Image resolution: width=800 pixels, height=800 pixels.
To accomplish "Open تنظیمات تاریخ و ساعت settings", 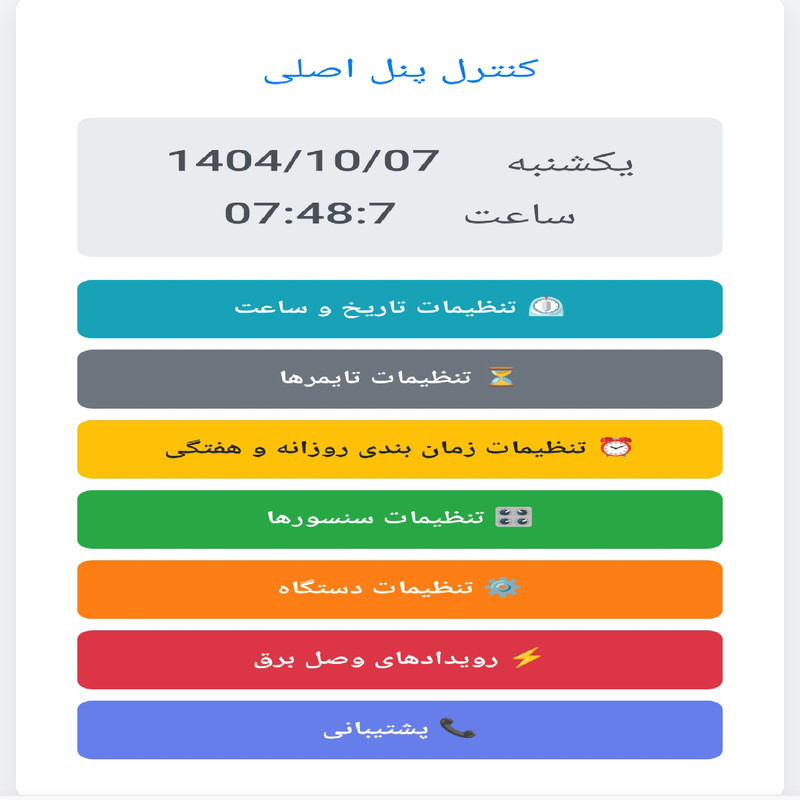I will pos(400,309).
